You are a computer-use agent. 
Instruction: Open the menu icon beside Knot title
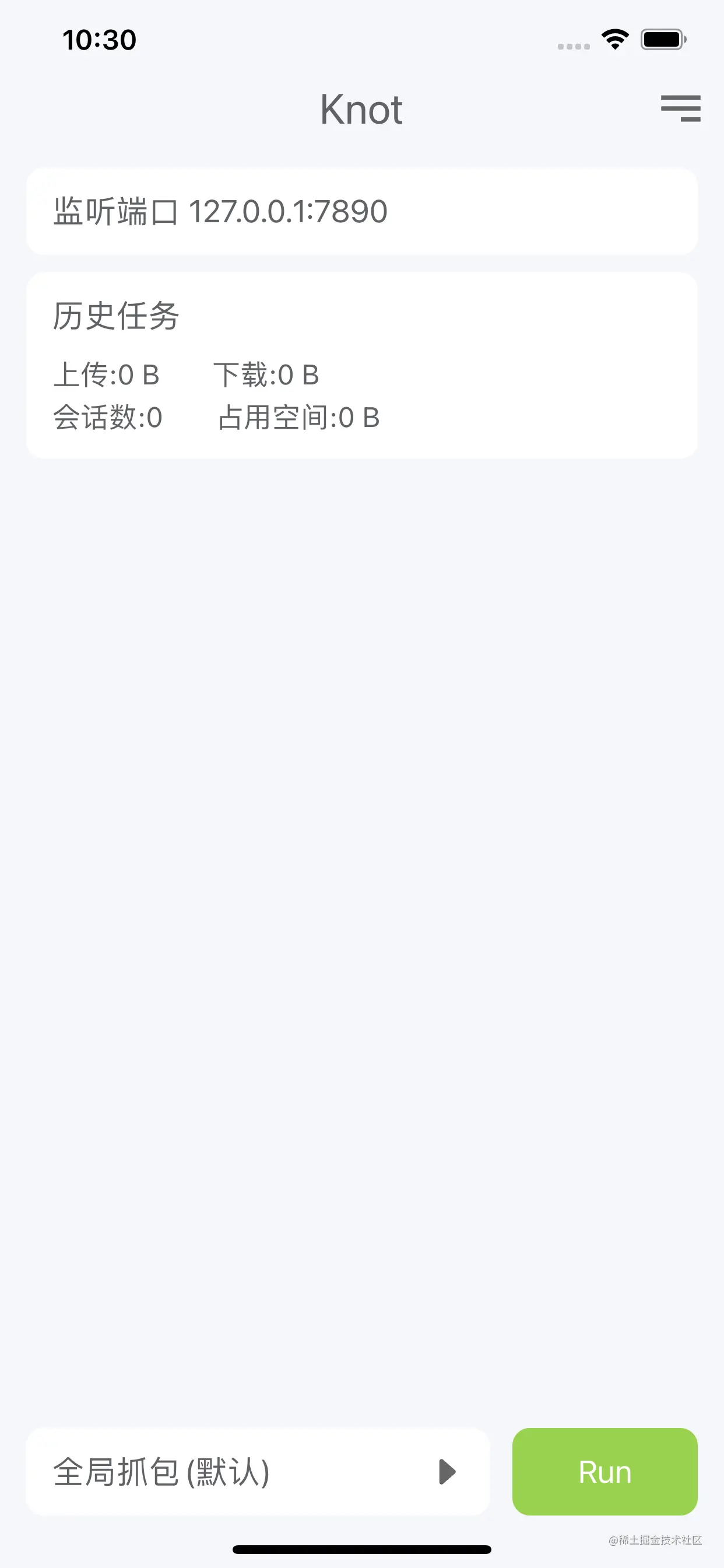pyautogui.click(x=680, y=108)
